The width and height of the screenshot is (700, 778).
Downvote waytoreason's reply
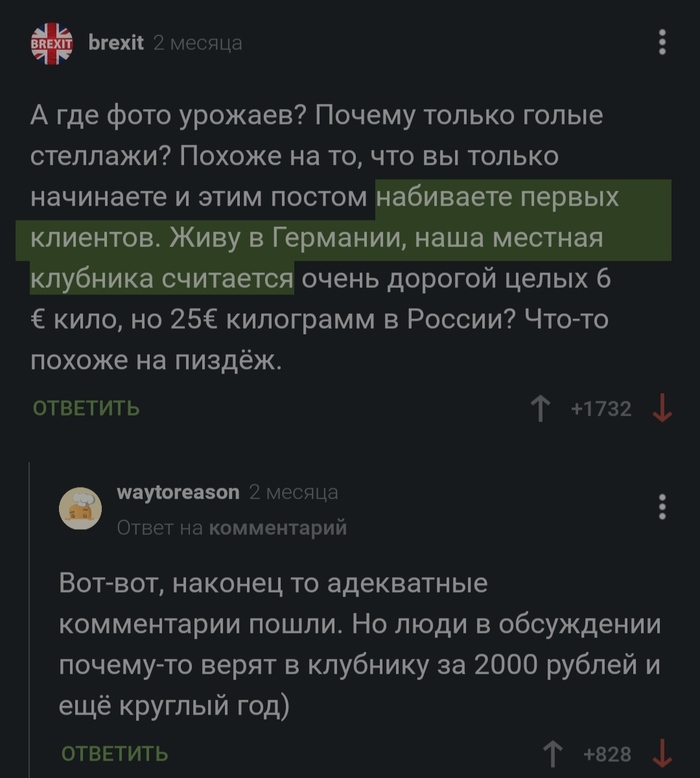(x=661, y=753)
